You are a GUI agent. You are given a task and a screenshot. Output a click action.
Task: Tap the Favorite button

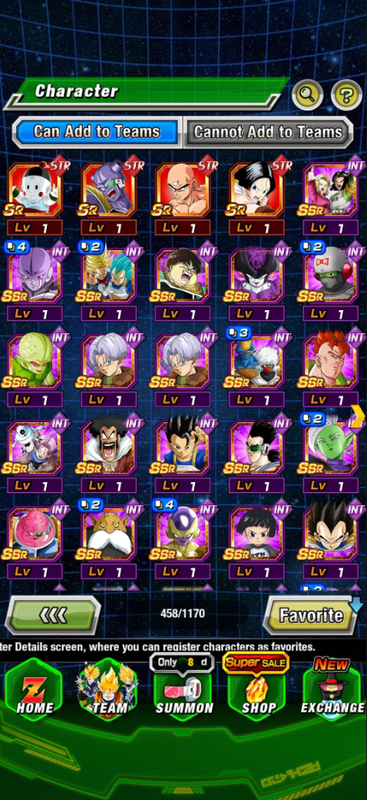(x=311, y=615)
